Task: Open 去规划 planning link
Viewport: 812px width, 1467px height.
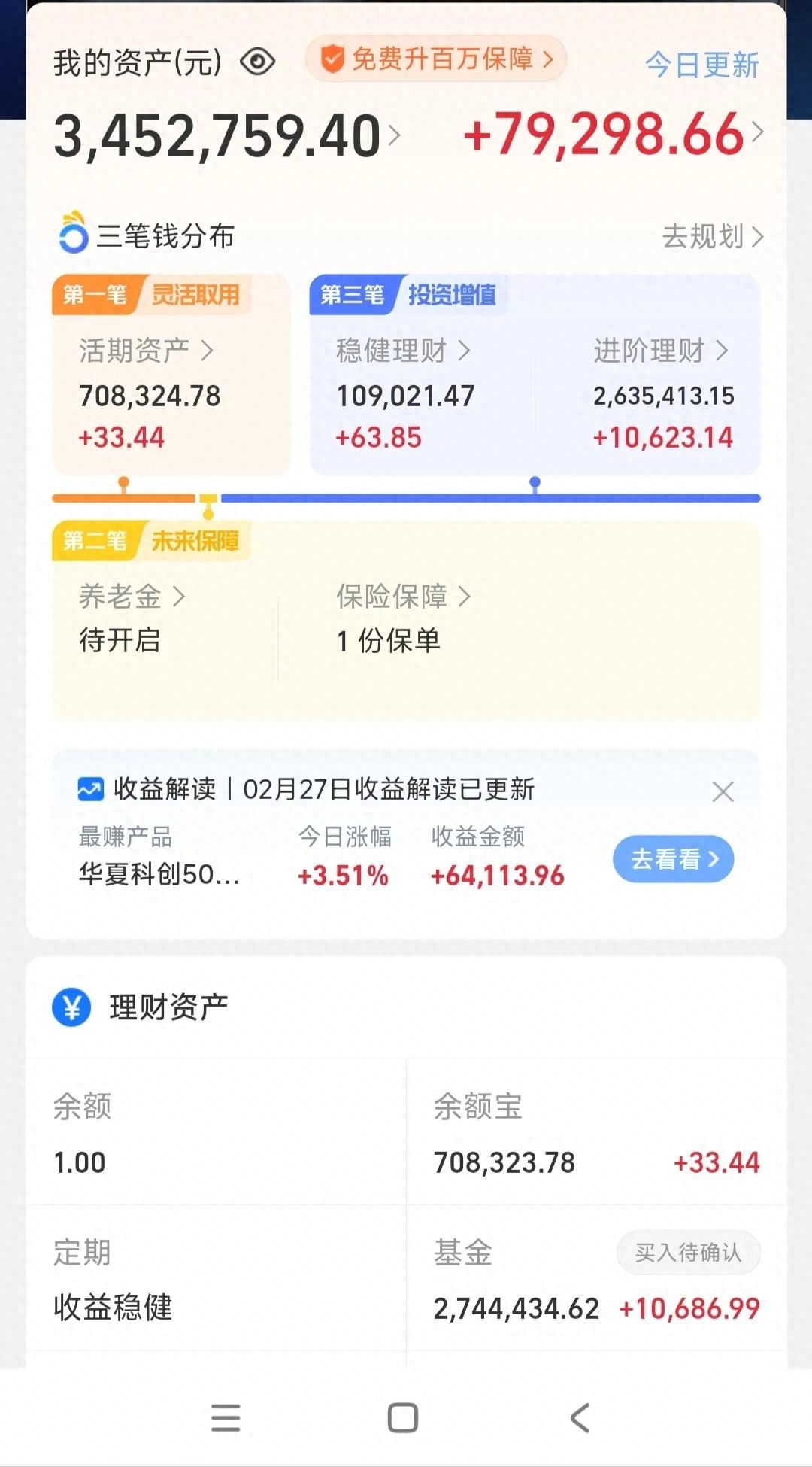Action: point(711,236)
